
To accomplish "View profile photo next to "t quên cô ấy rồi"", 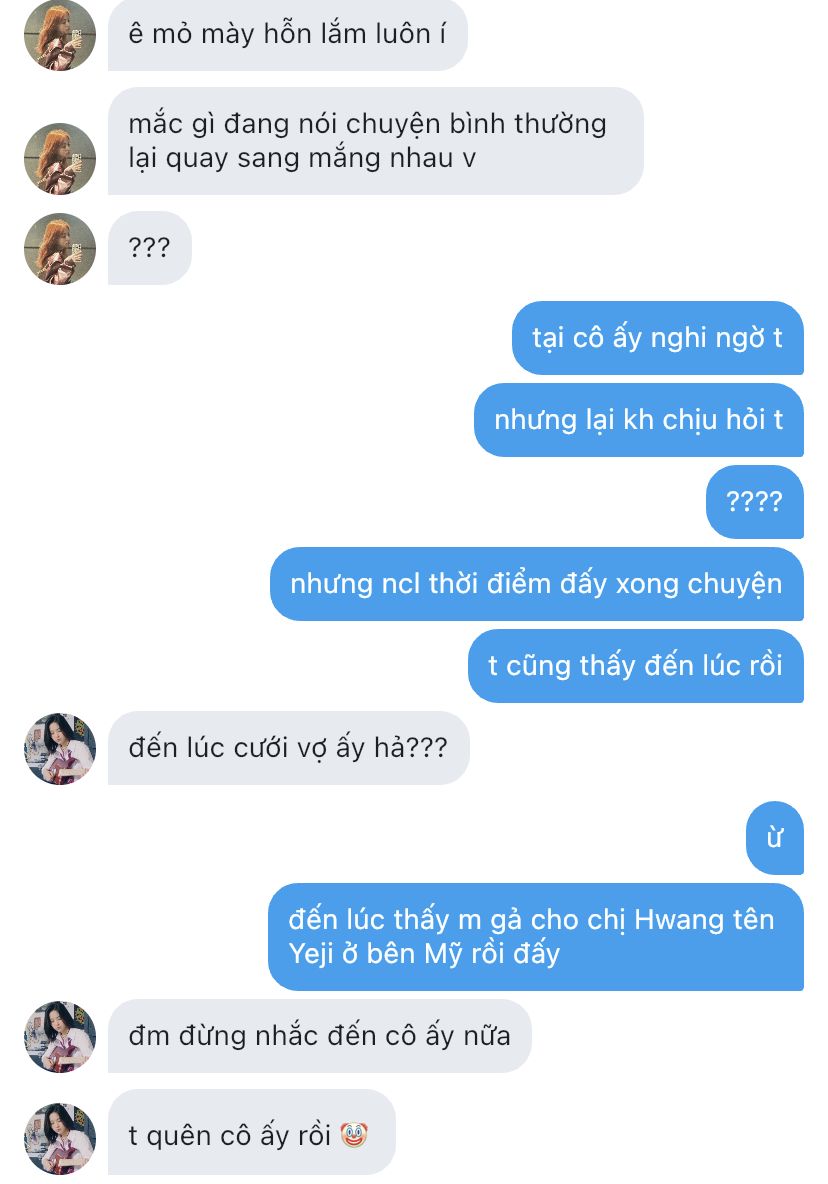I will coord(59,1138).
